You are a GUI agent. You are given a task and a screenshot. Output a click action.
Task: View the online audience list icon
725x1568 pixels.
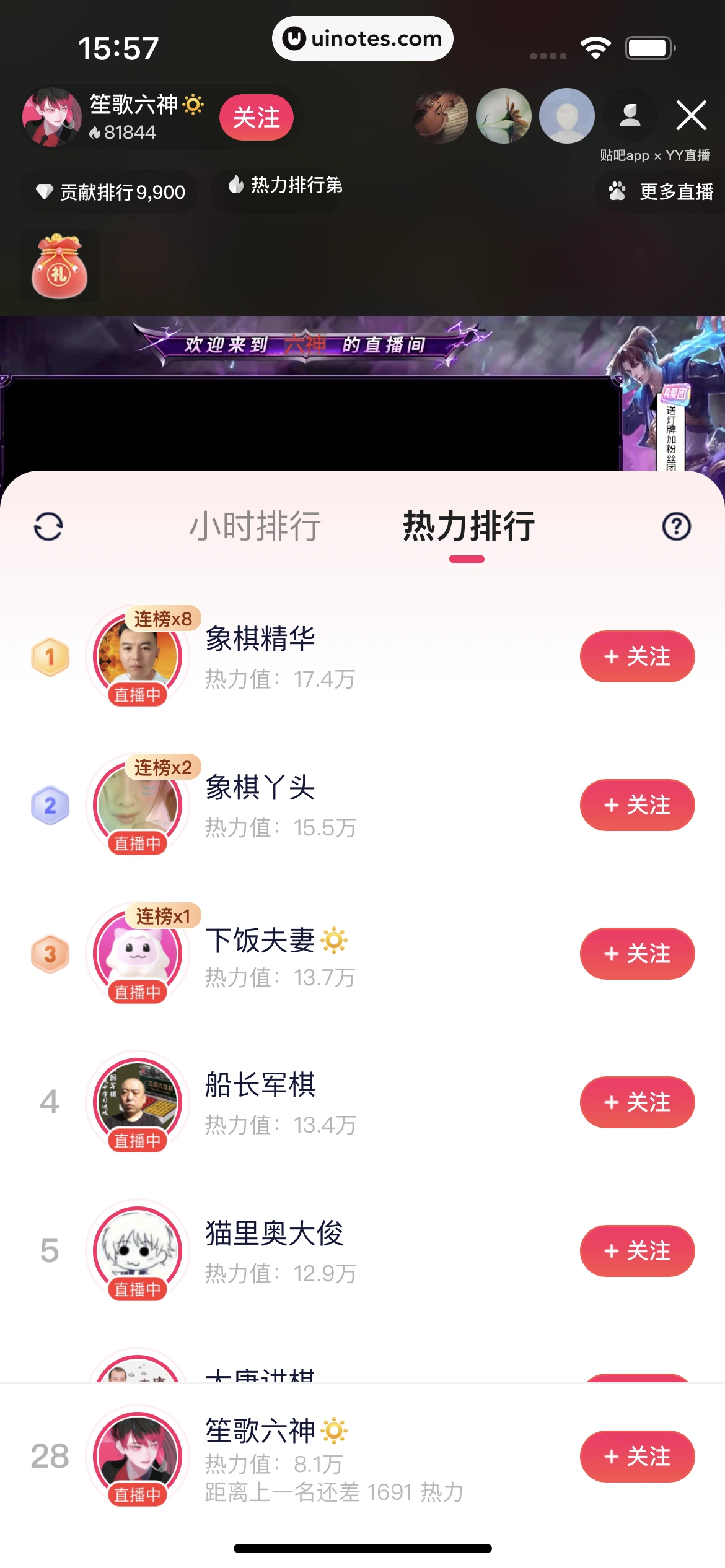coord(630,116)
